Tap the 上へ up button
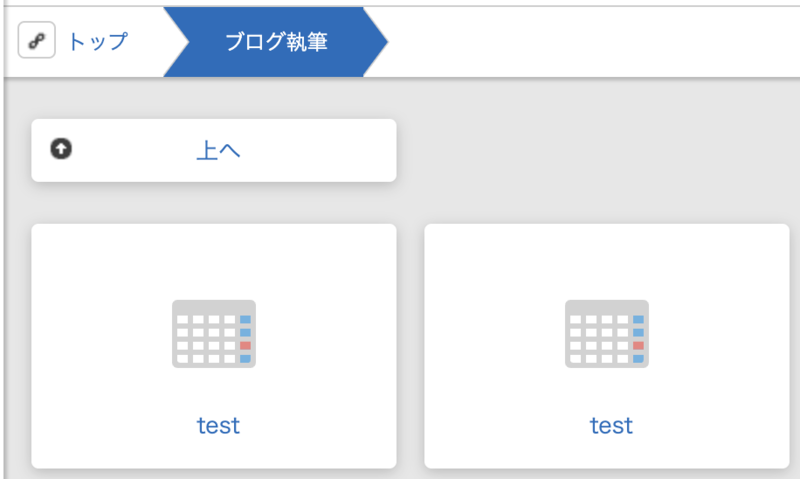This screenshot has width=800, height=479. pos(214,150)
